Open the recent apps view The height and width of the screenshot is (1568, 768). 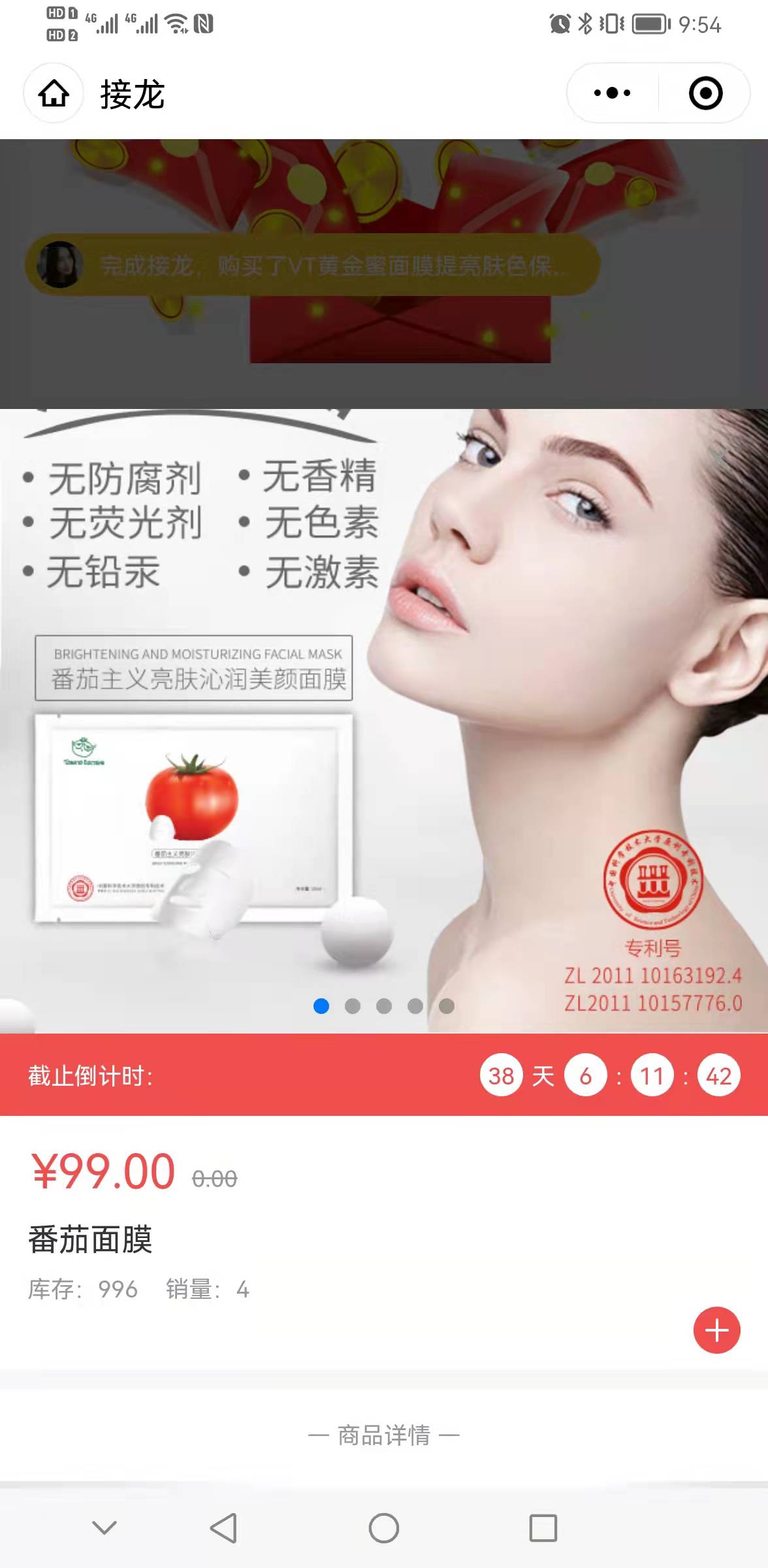point(543,1527)
